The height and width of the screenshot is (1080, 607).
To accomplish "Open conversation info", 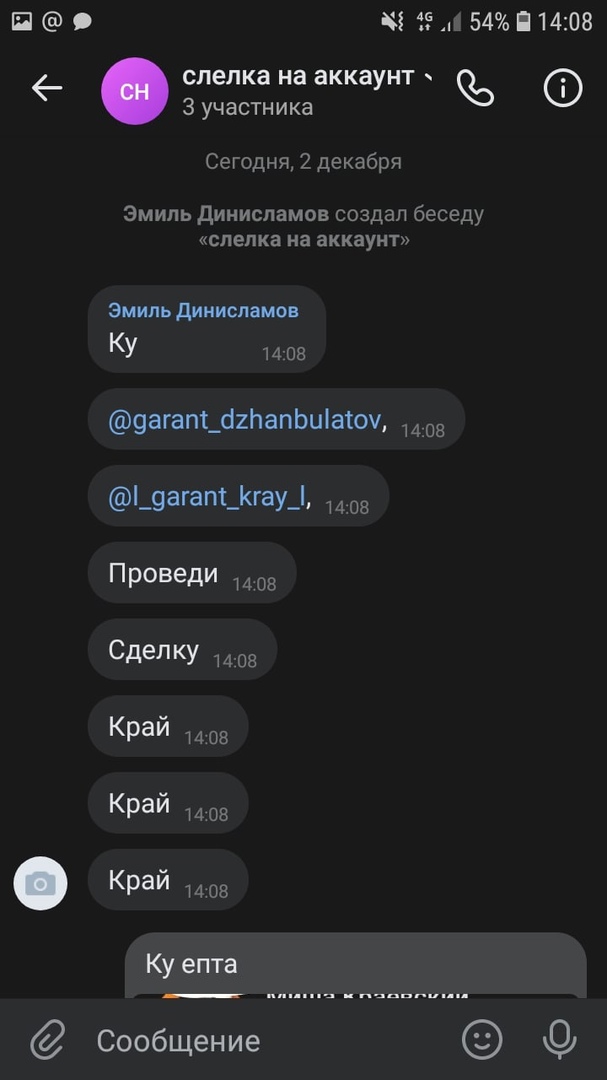I will 563,89.
